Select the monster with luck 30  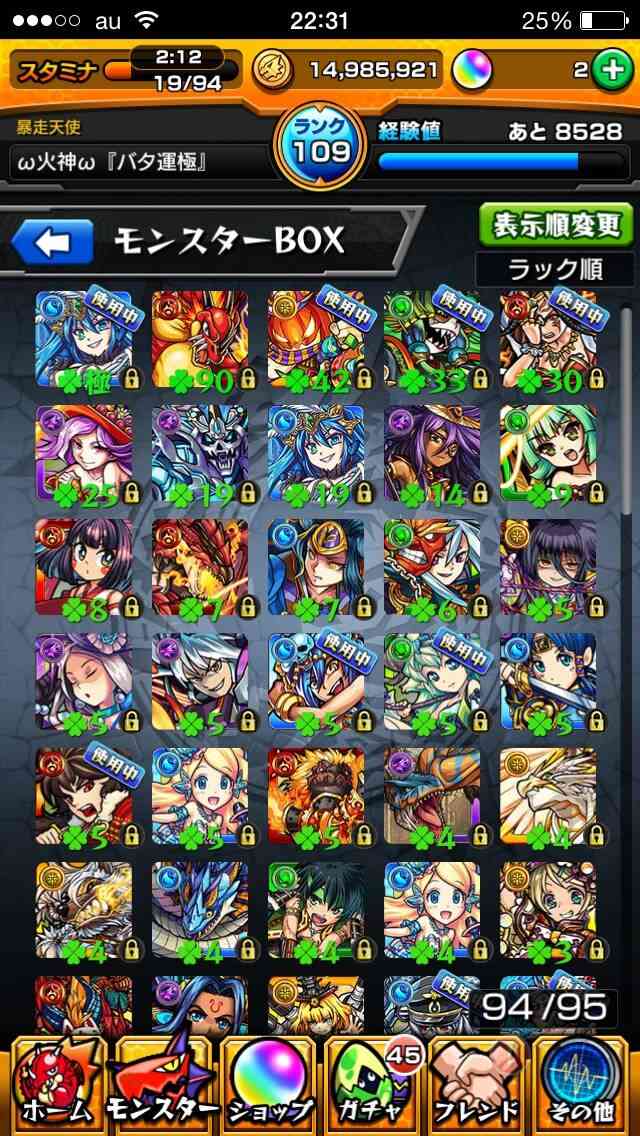point(548,339)
